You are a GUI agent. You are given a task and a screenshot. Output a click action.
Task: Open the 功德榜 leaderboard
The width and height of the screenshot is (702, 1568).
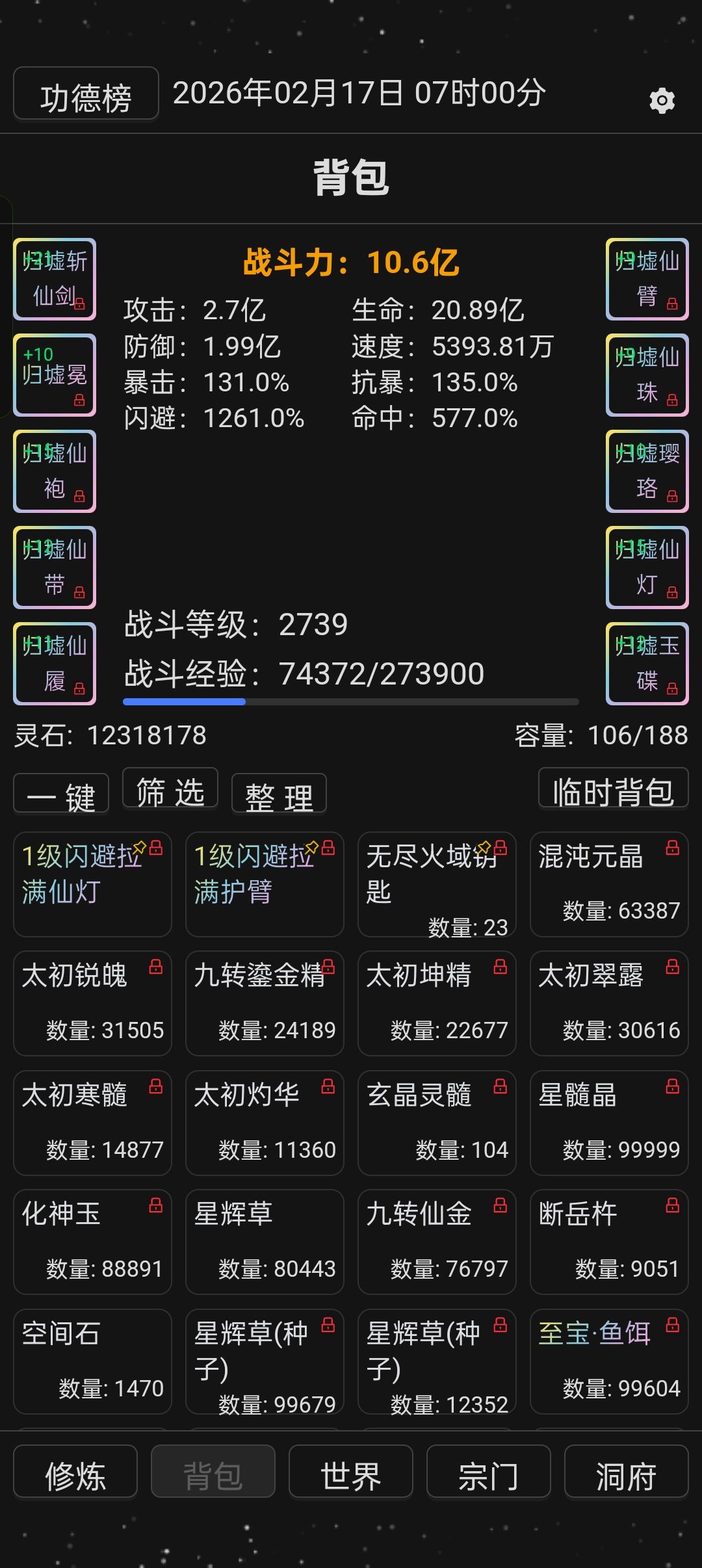tap(86, 94)
